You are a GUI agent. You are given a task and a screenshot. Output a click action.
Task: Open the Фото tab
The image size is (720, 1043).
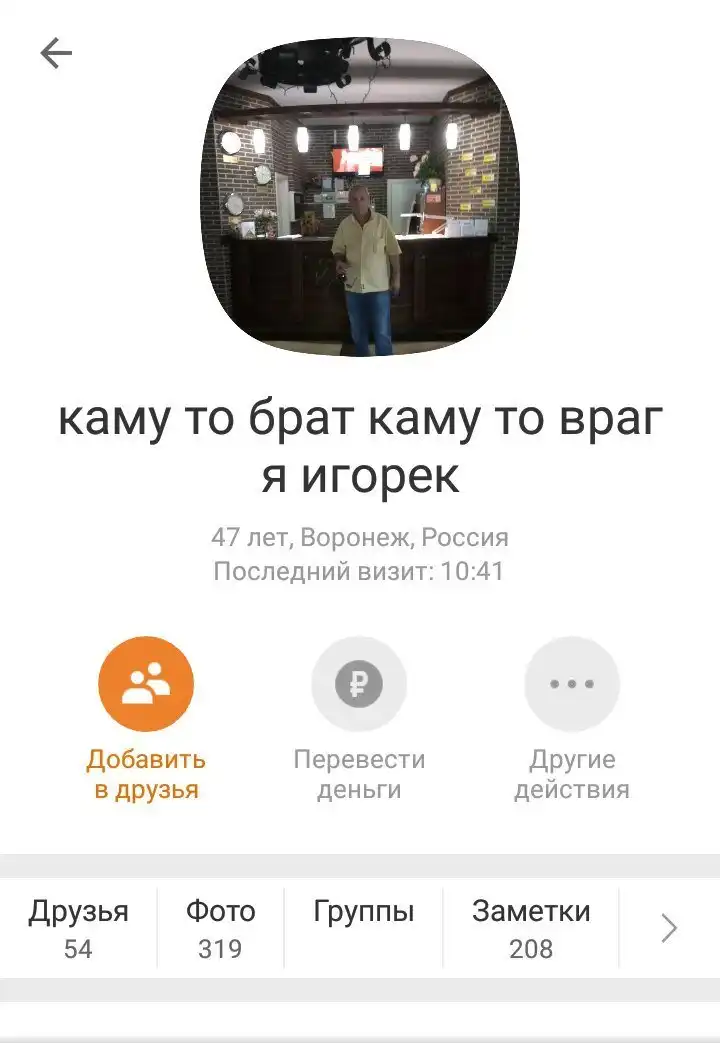220,928
